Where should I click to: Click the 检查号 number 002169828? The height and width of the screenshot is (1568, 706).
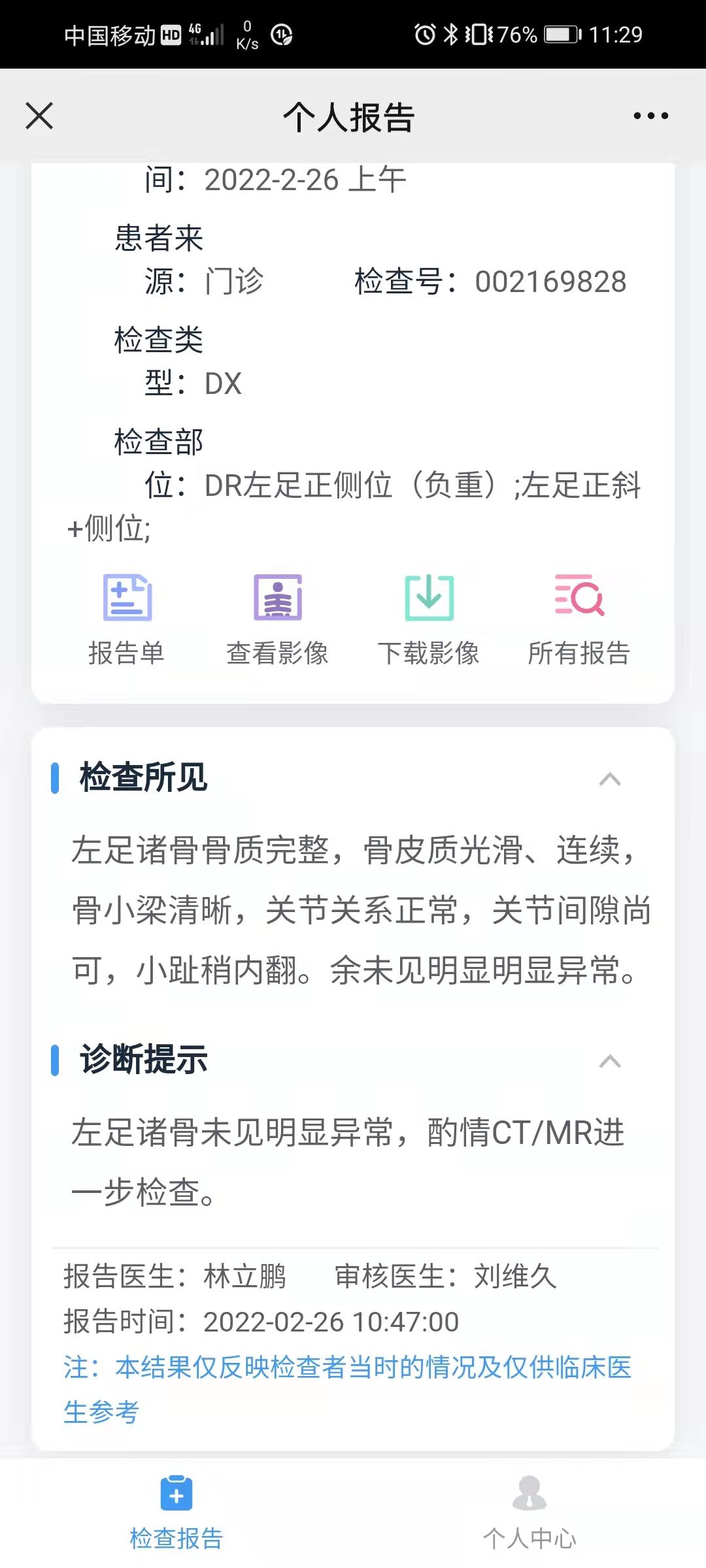pyautogui.click(x=551, y=281)
